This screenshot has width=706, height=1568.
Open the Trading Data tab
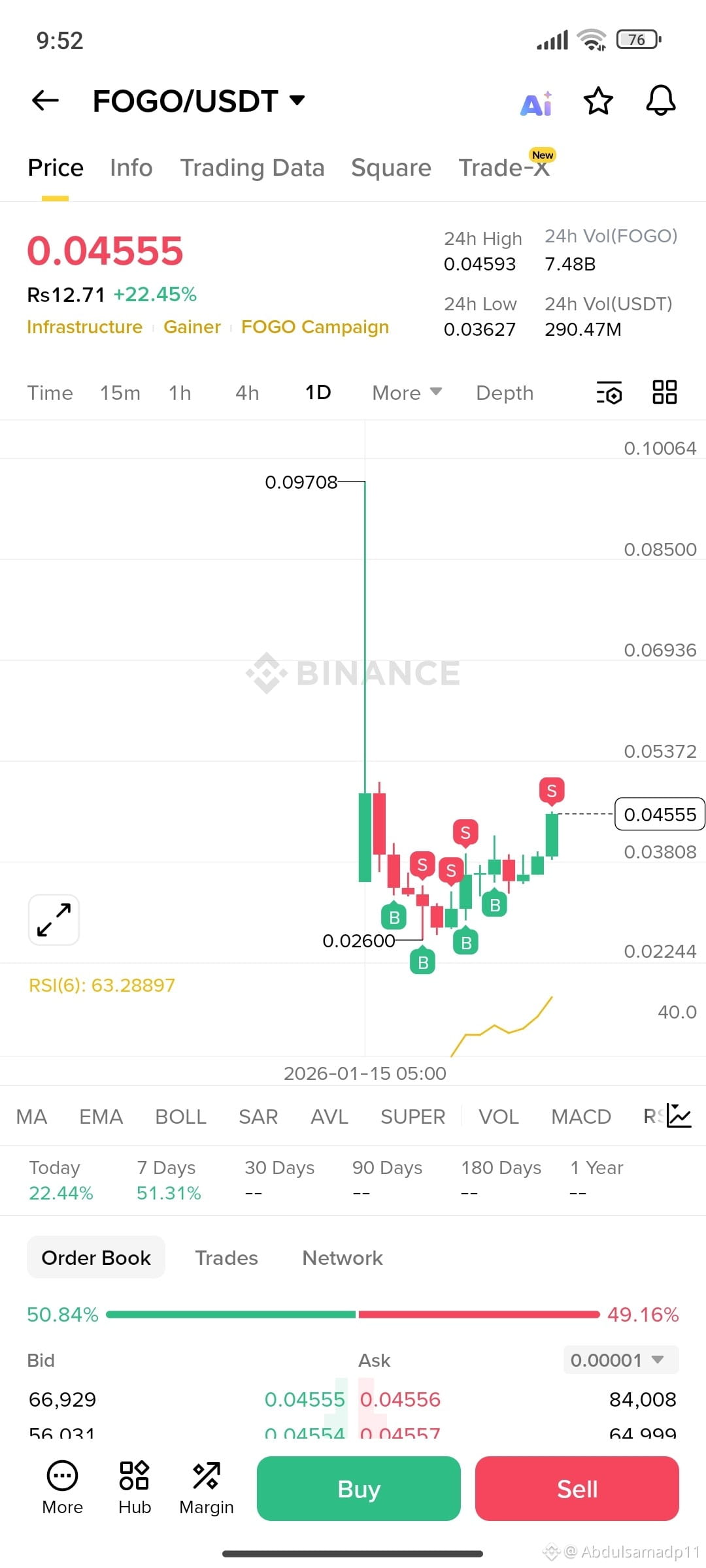[x=252, y=168]
